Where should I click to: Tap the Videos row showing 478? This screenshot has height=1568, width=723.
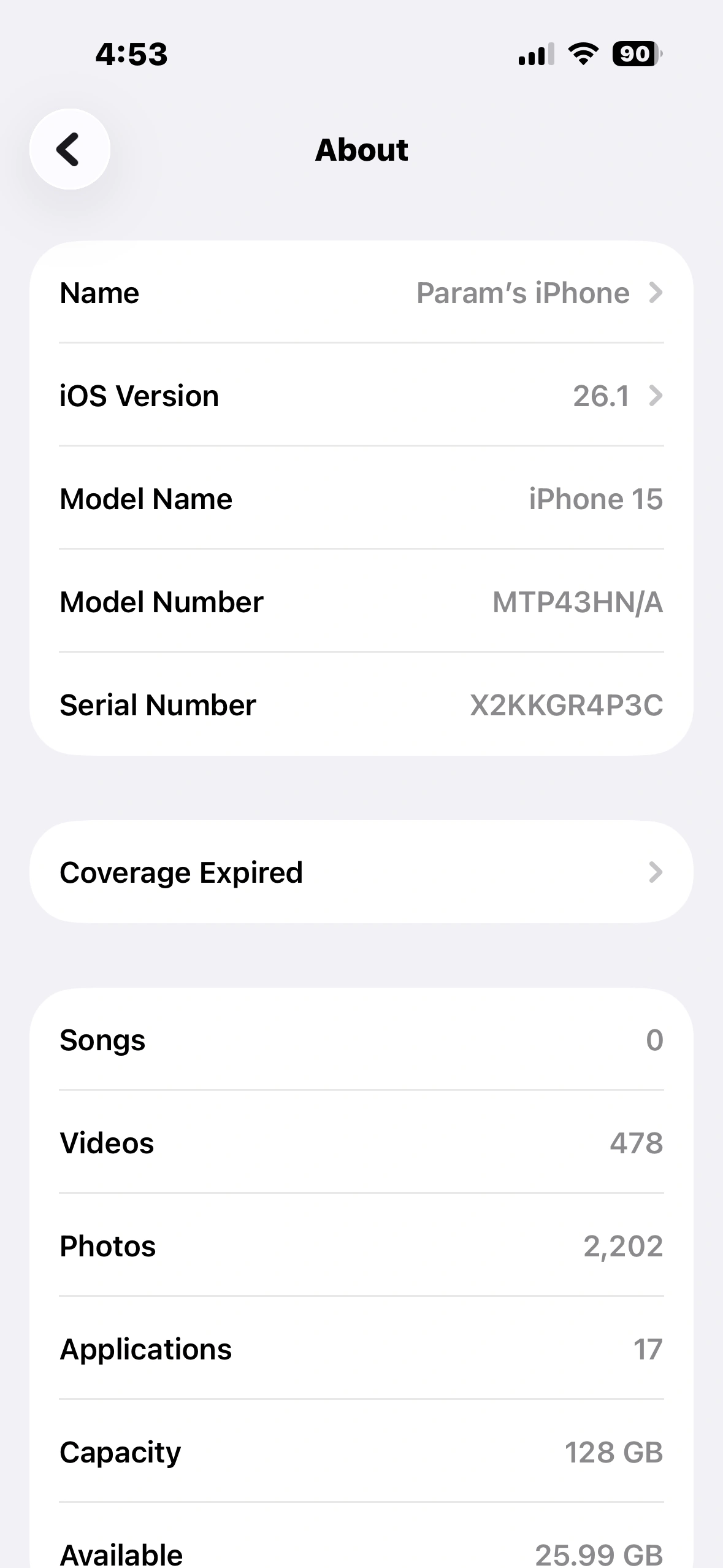pyautogui.click(x=361, y=1142)
